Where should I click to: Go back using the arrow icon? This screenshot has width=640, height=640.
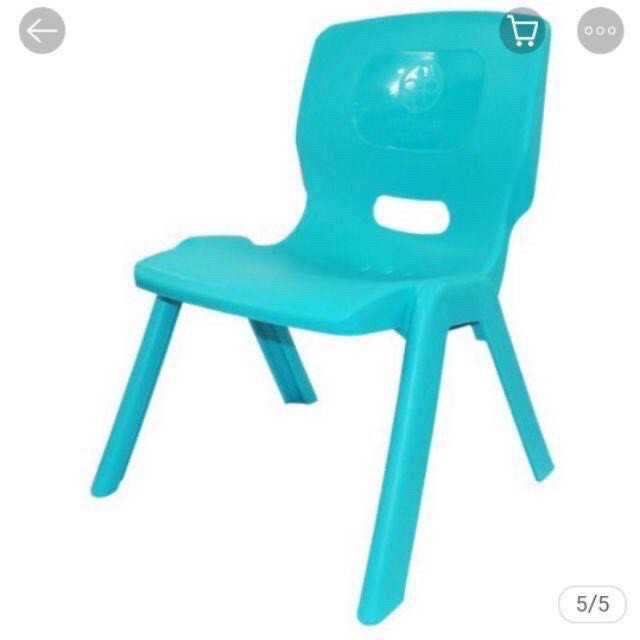(x=42, y=31)
